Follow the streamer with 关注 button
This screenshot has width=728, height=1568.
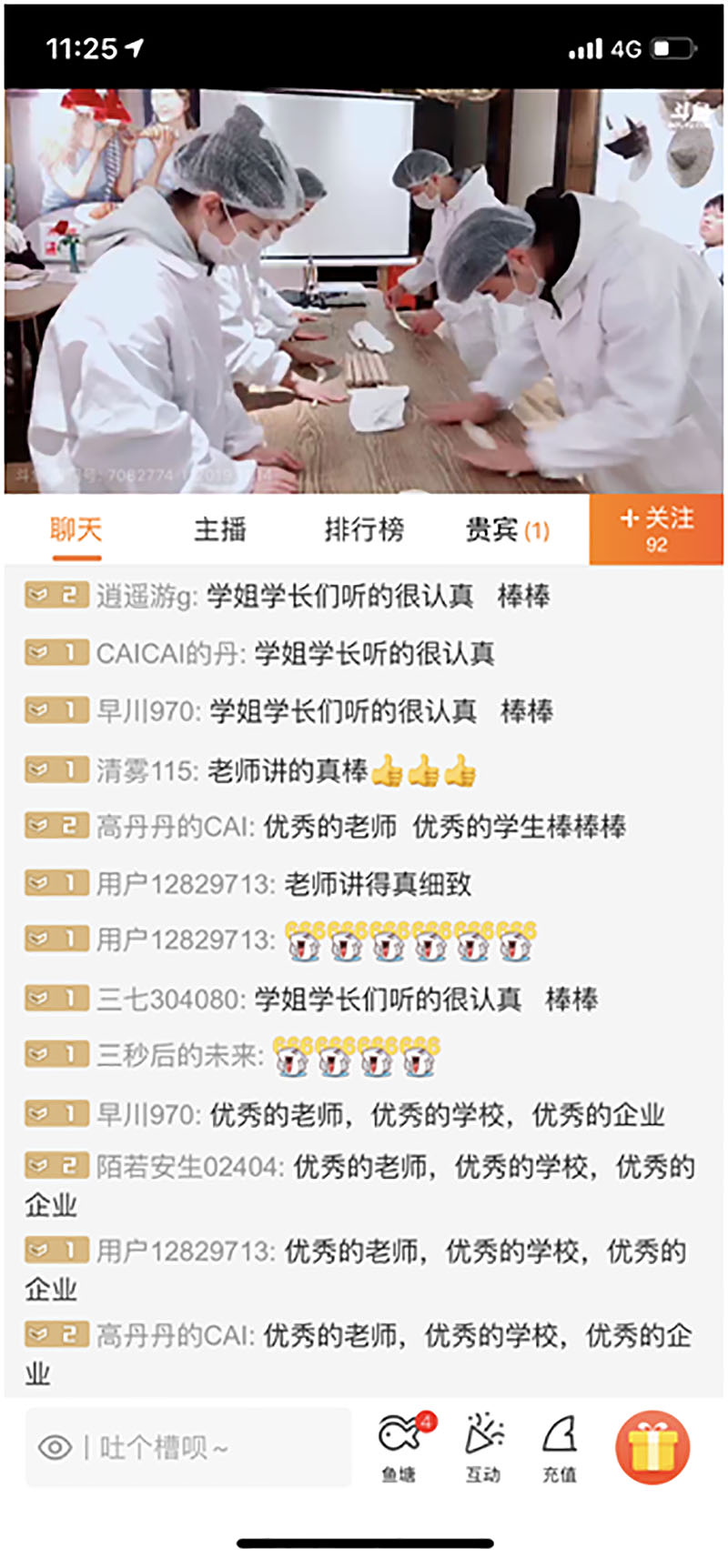(x=656, y=529)
